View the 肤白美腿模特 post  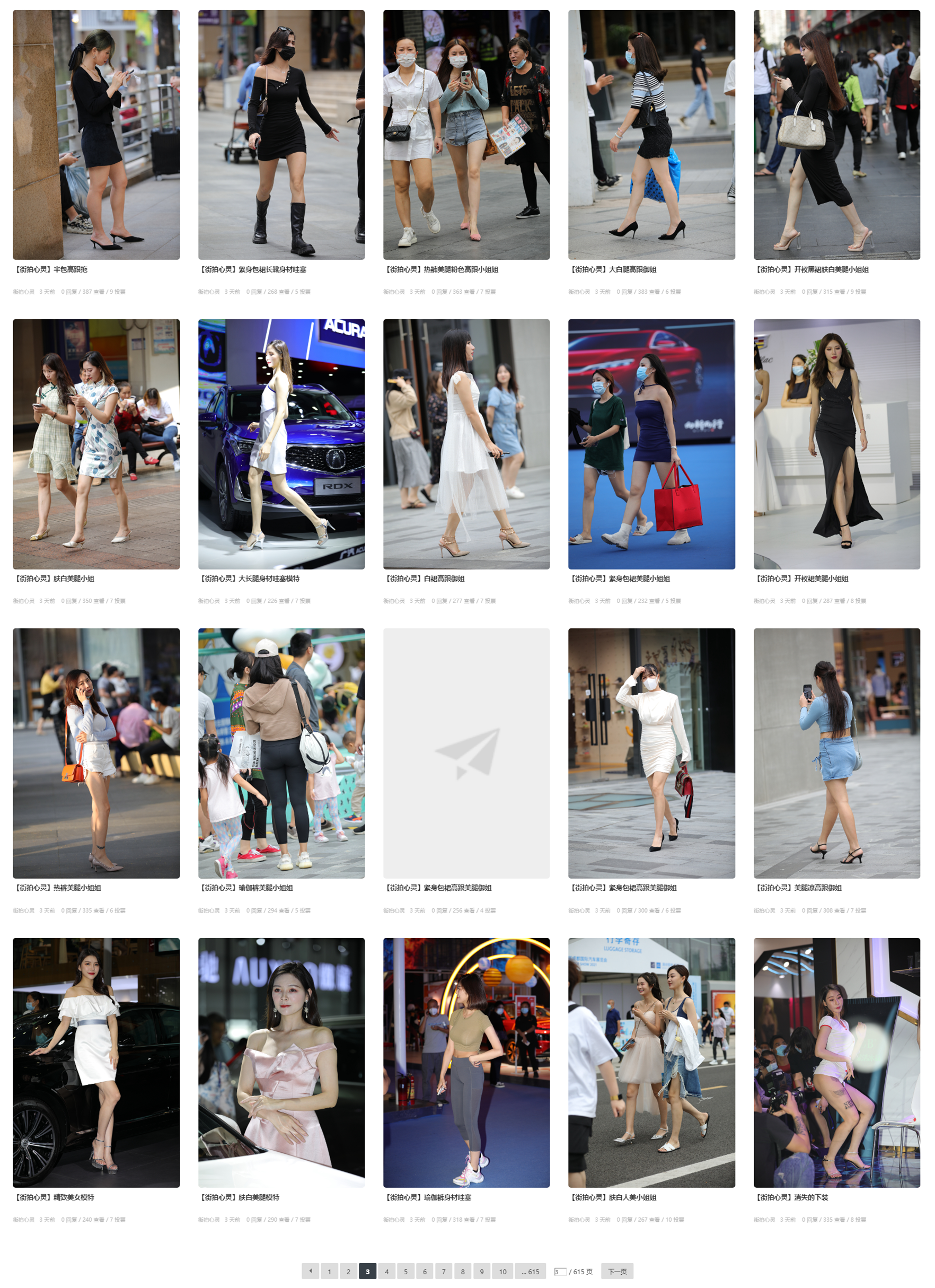pos(281,1062)
